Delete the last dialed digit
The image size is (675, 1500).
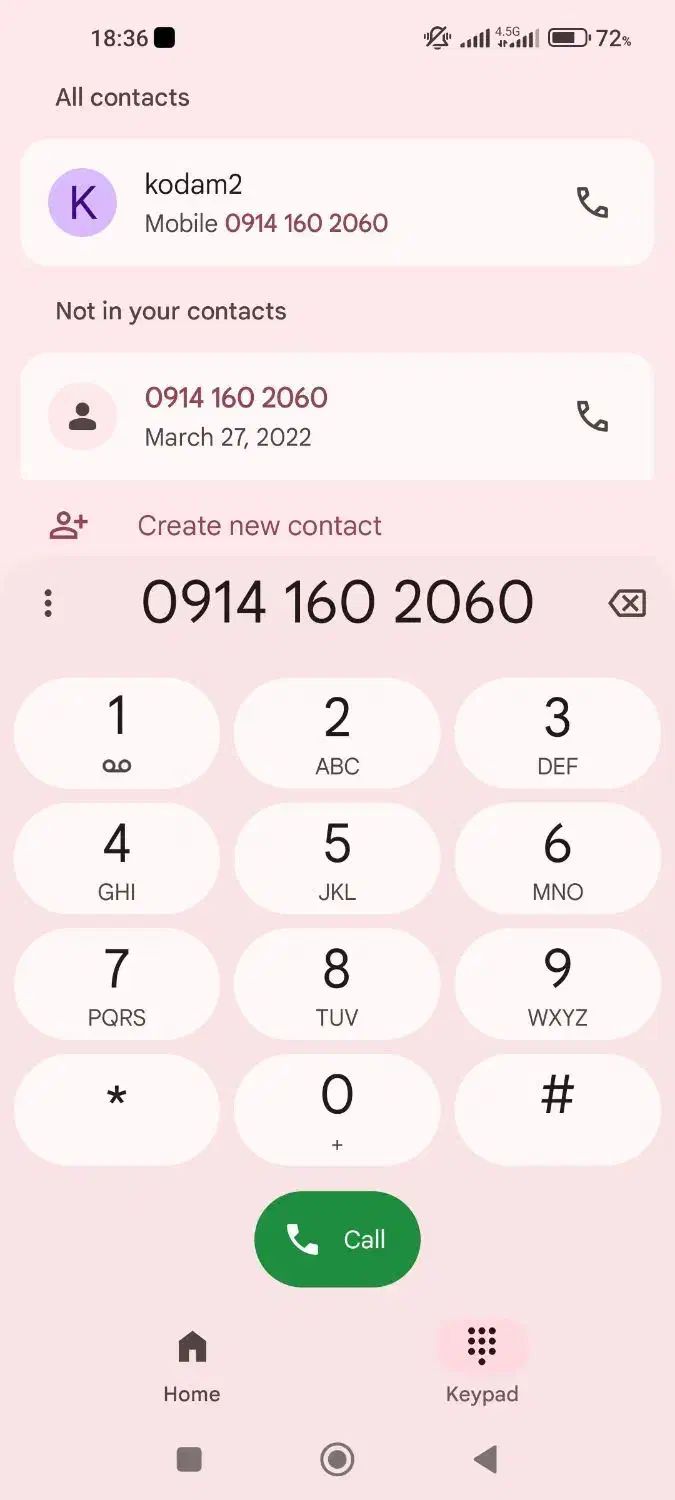click(x=627, y=603)
